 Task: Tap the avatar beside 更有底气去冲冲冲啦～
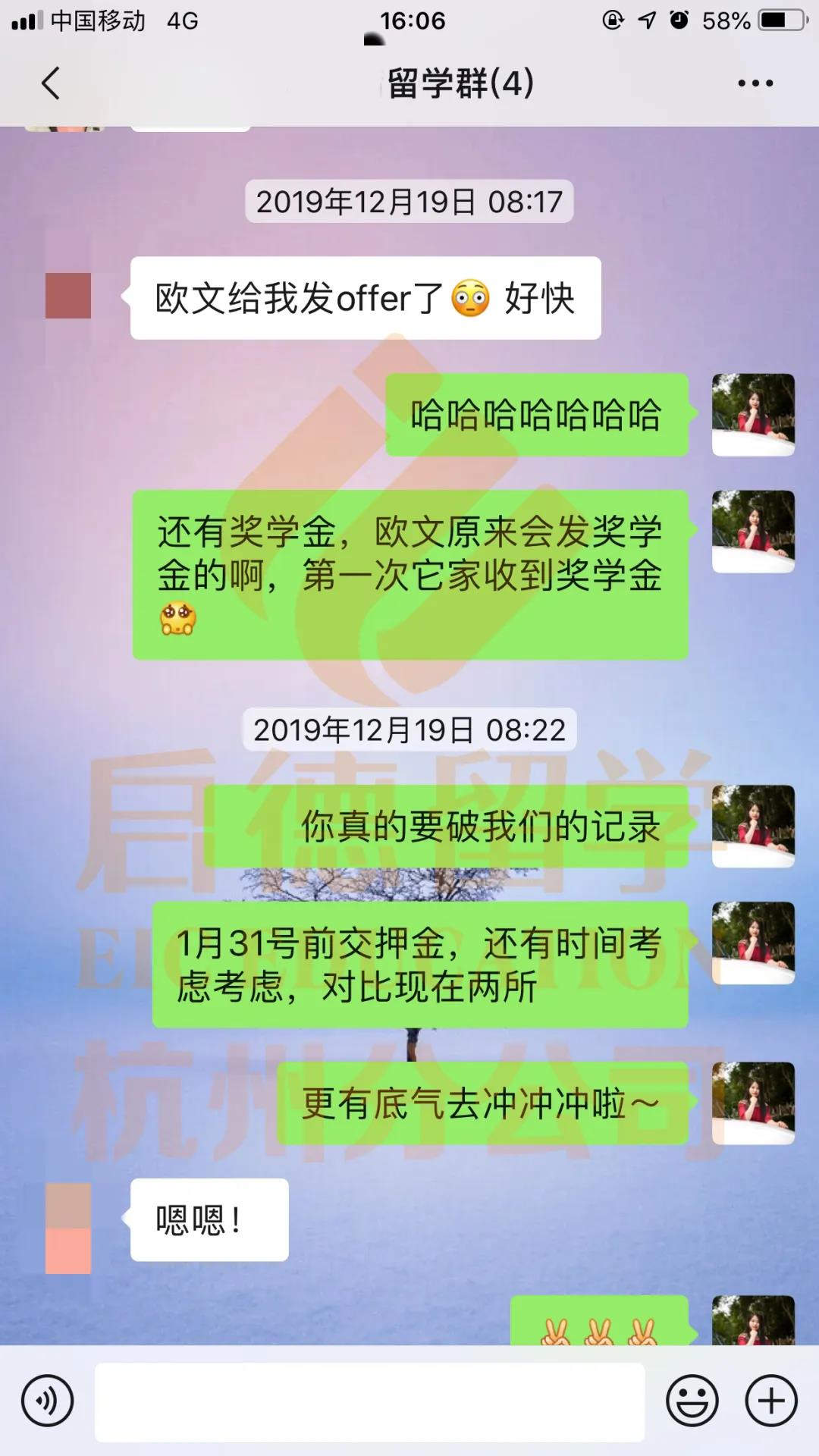pyautogui.click(x=753, y=1103)
